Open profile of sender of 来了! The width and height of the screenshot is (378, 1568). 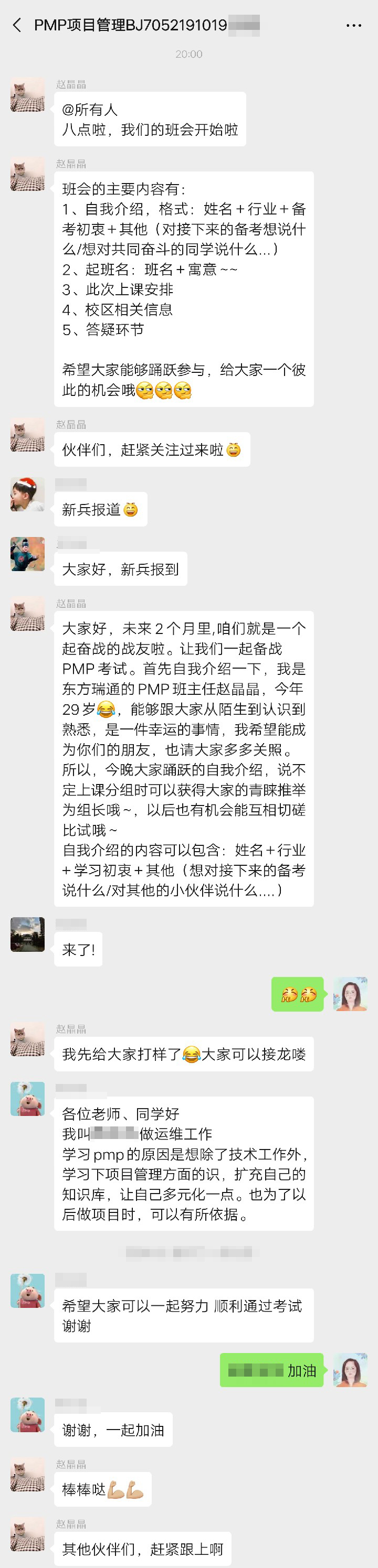pyautogui.click(x=27, y=935)
